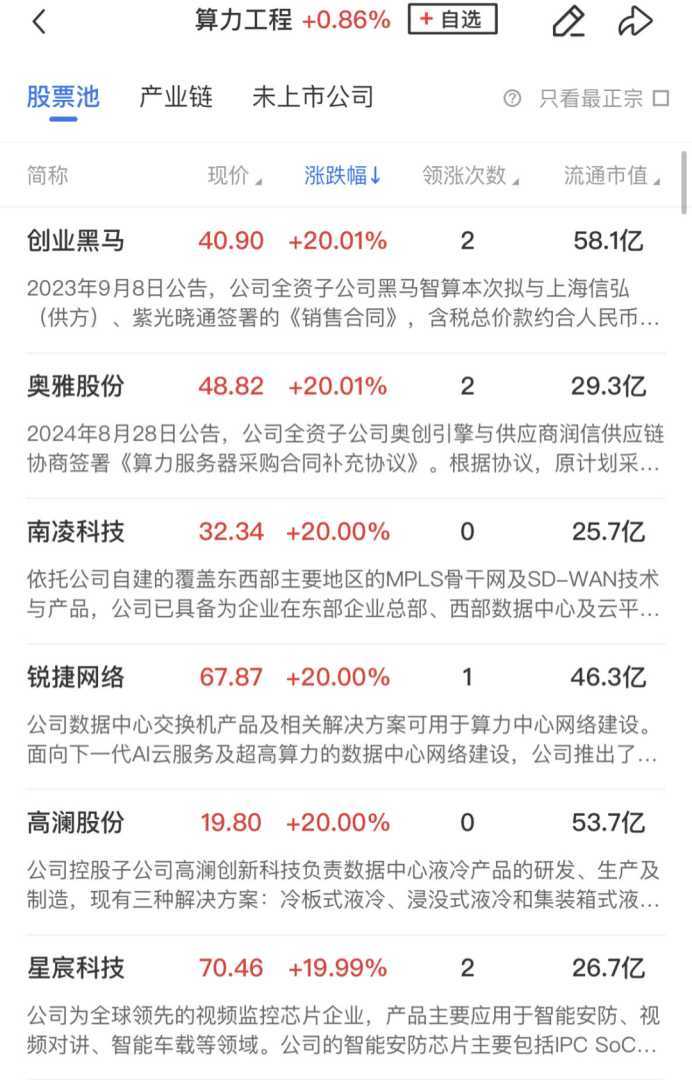Sort the list by 现价
Screen dimensions: 692x1080
(234, 176)
